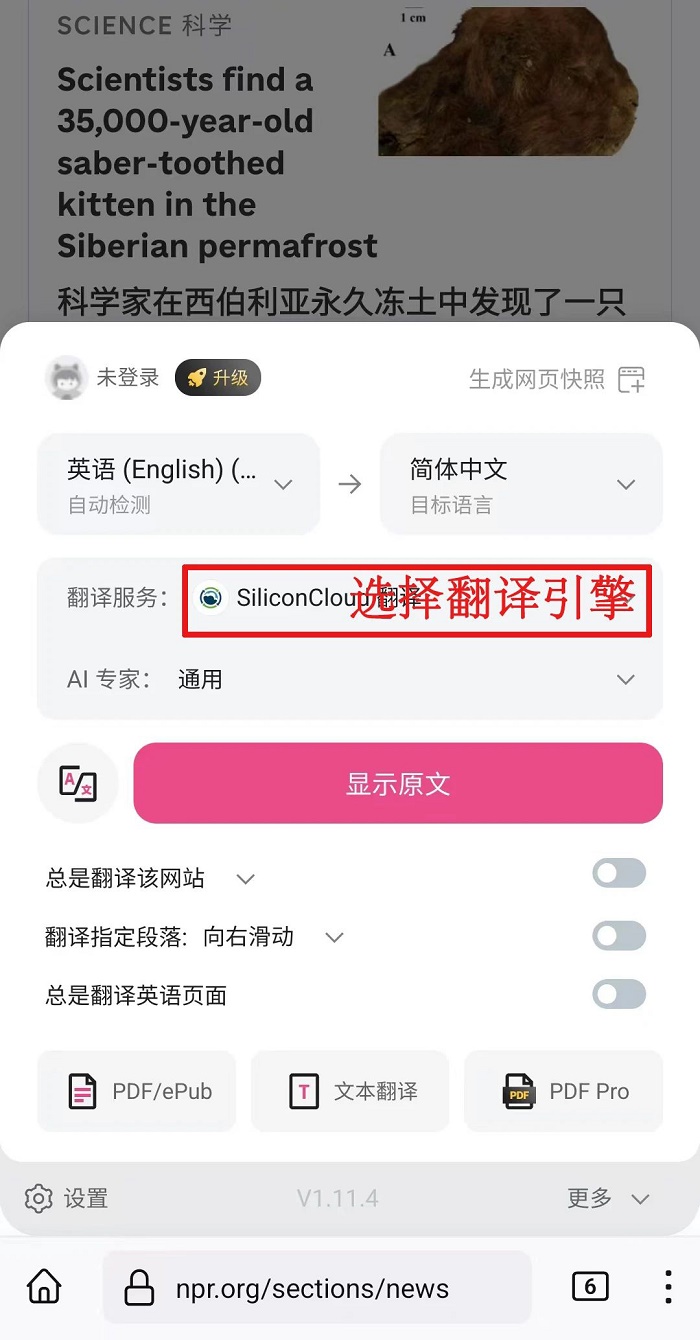The width and height of the screenshot is (700, 1340).
Task: Open the target language dropdown 简体中文
Action: [521, 484]
